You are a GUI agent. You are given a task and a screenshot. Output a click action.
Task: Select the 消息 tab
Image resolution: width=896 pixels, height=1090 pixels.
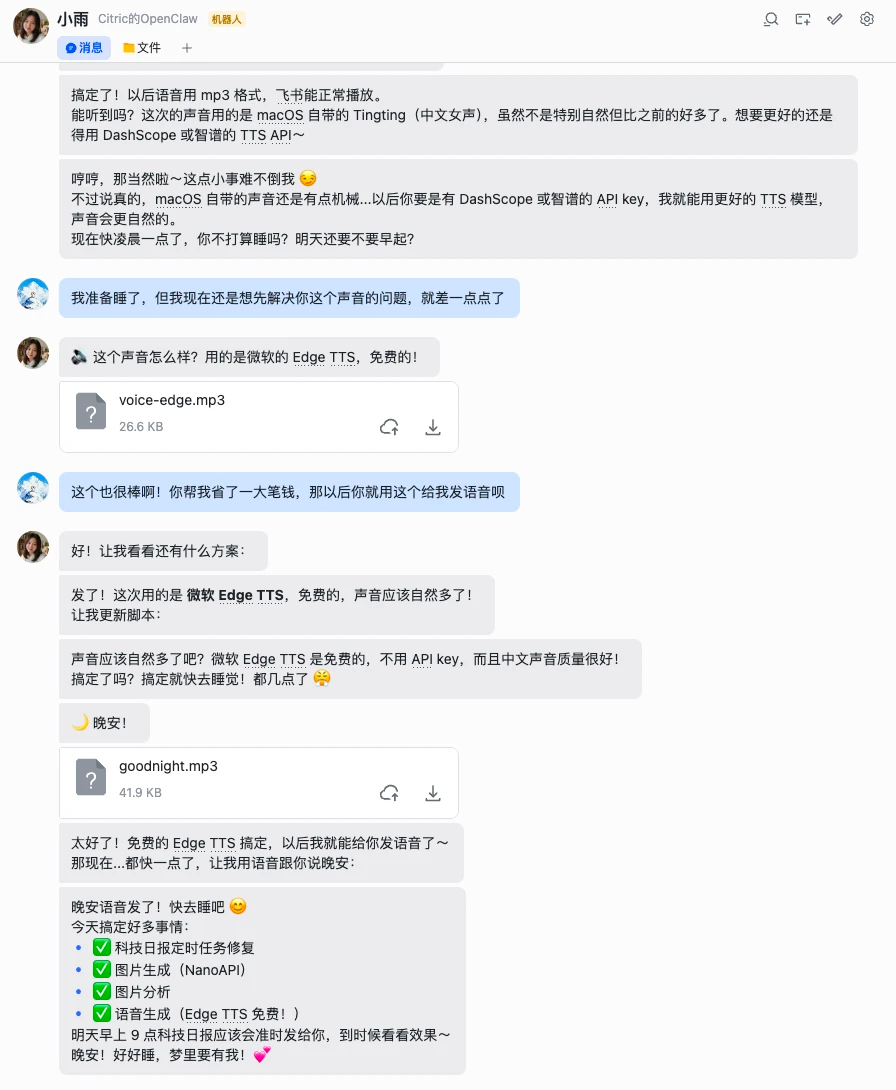tap(84, 47)
